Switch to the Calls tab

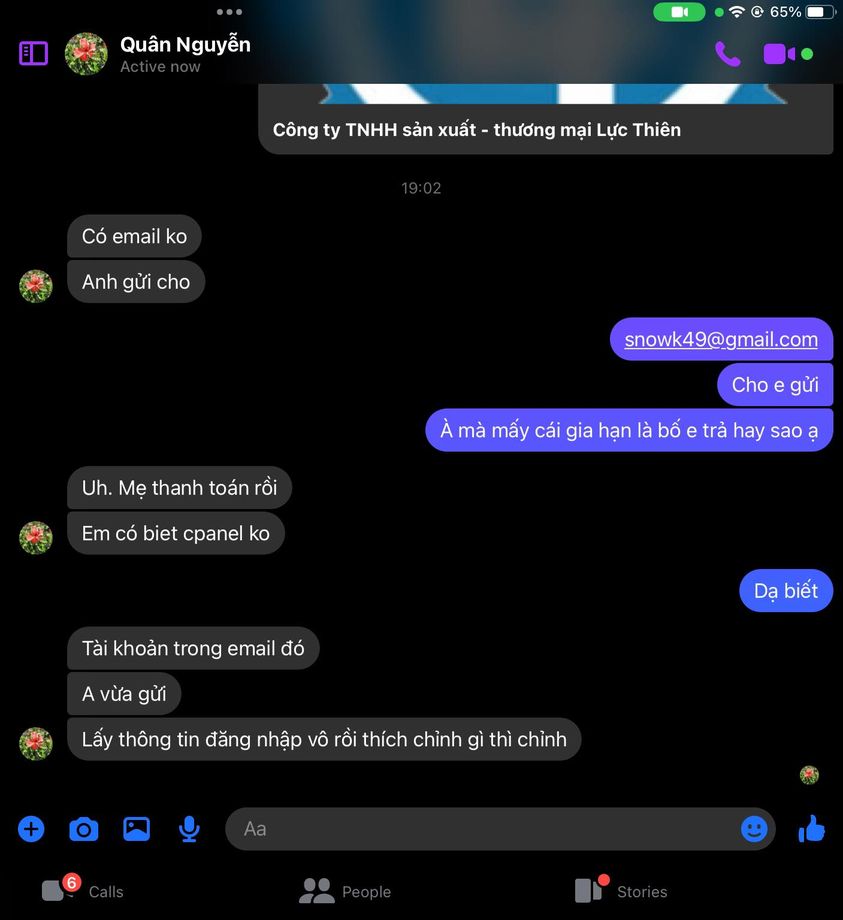point(83,891)
